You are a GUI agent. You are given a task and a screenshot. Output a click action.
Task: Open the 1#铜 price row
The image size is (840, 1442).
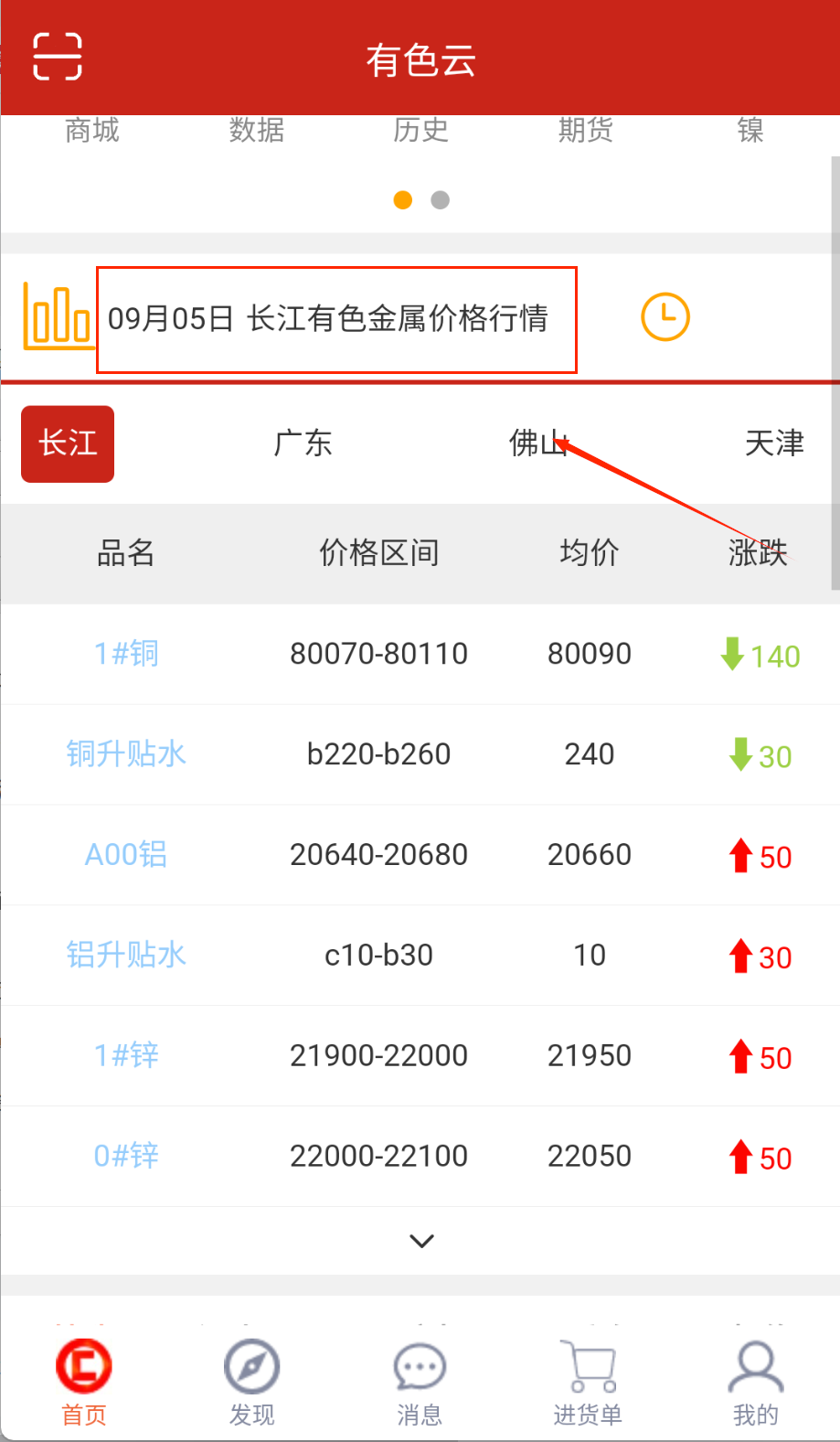127,654
